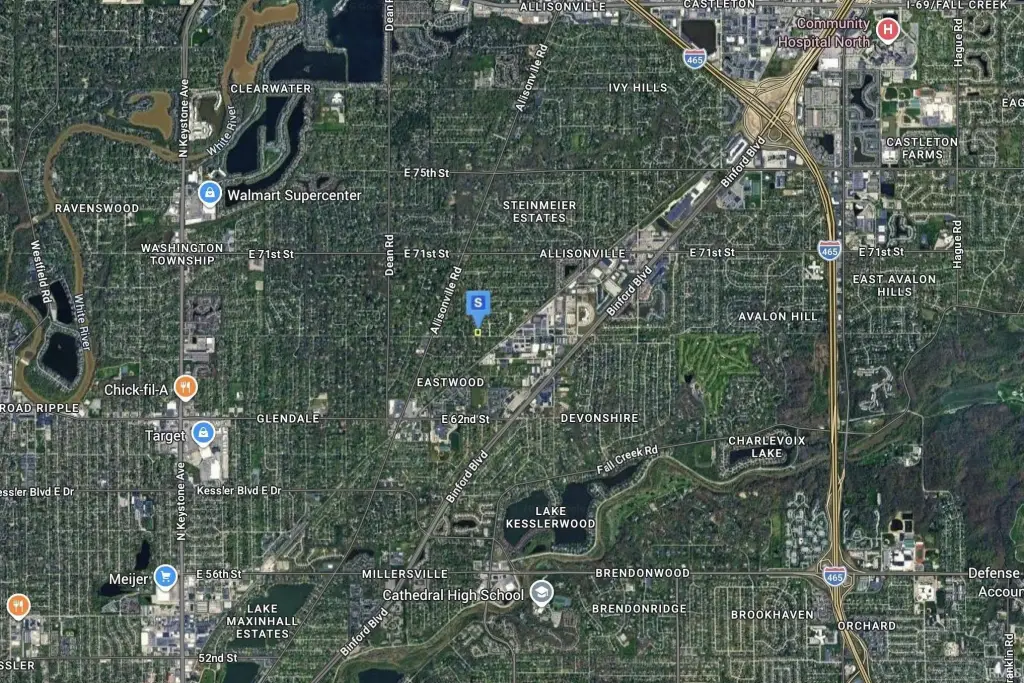Open the Meijer shopping marker

click(x=166, y=577)
